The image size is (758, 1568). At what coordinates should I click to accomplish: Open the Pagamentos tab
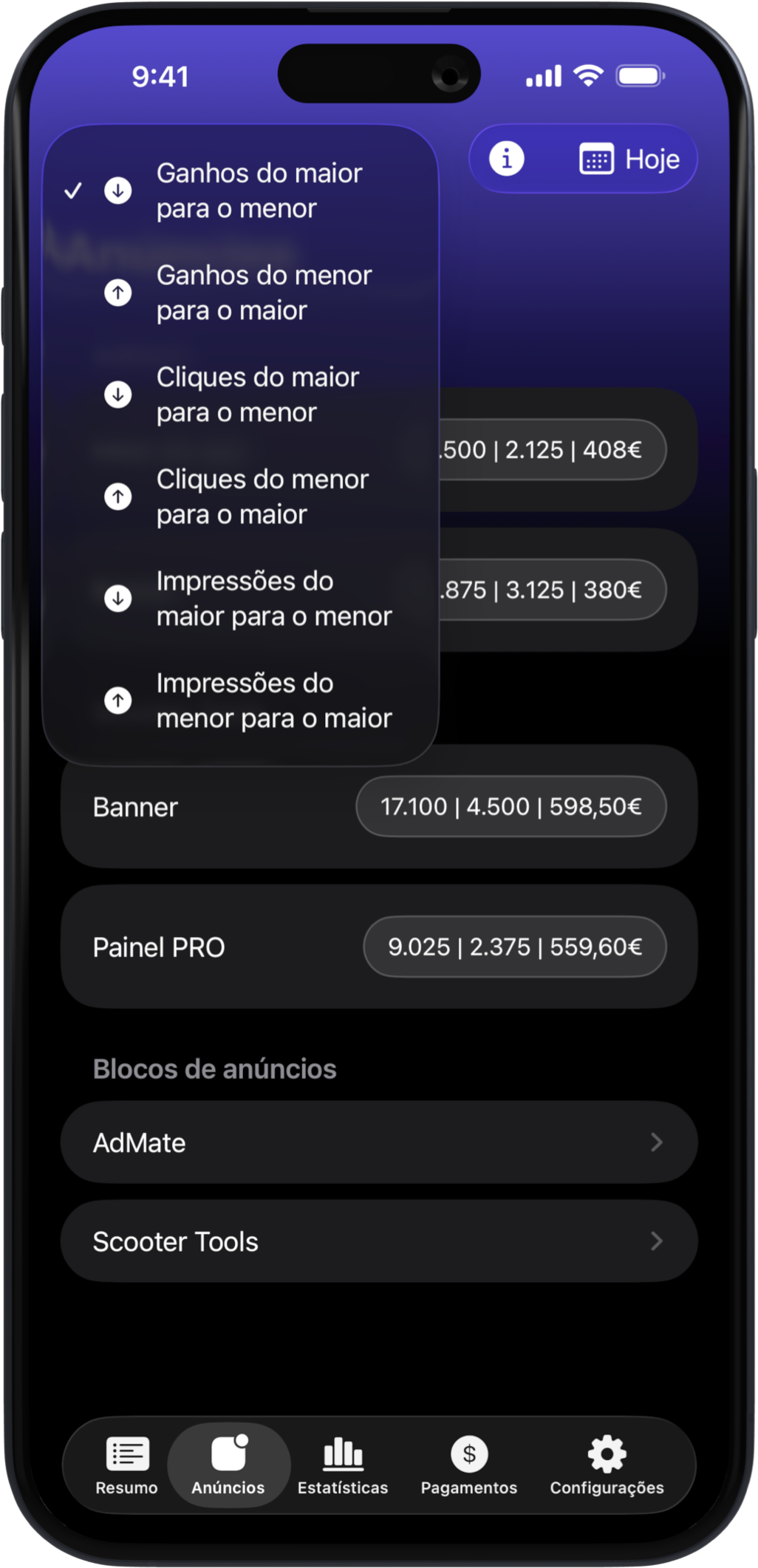point(469,1466)
